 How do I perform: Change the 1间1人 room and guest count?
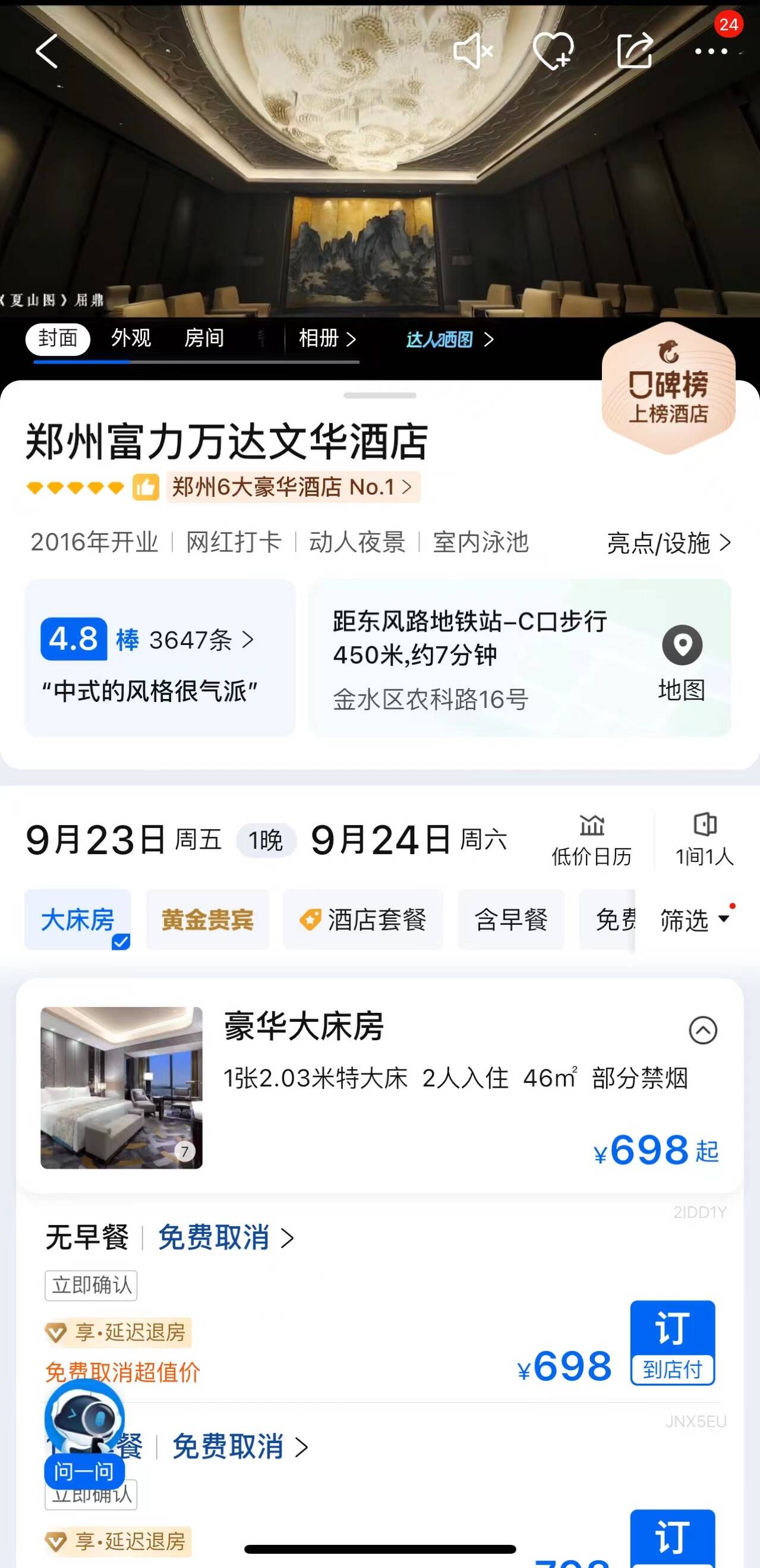pyautogui.click(x=704, y=840)
